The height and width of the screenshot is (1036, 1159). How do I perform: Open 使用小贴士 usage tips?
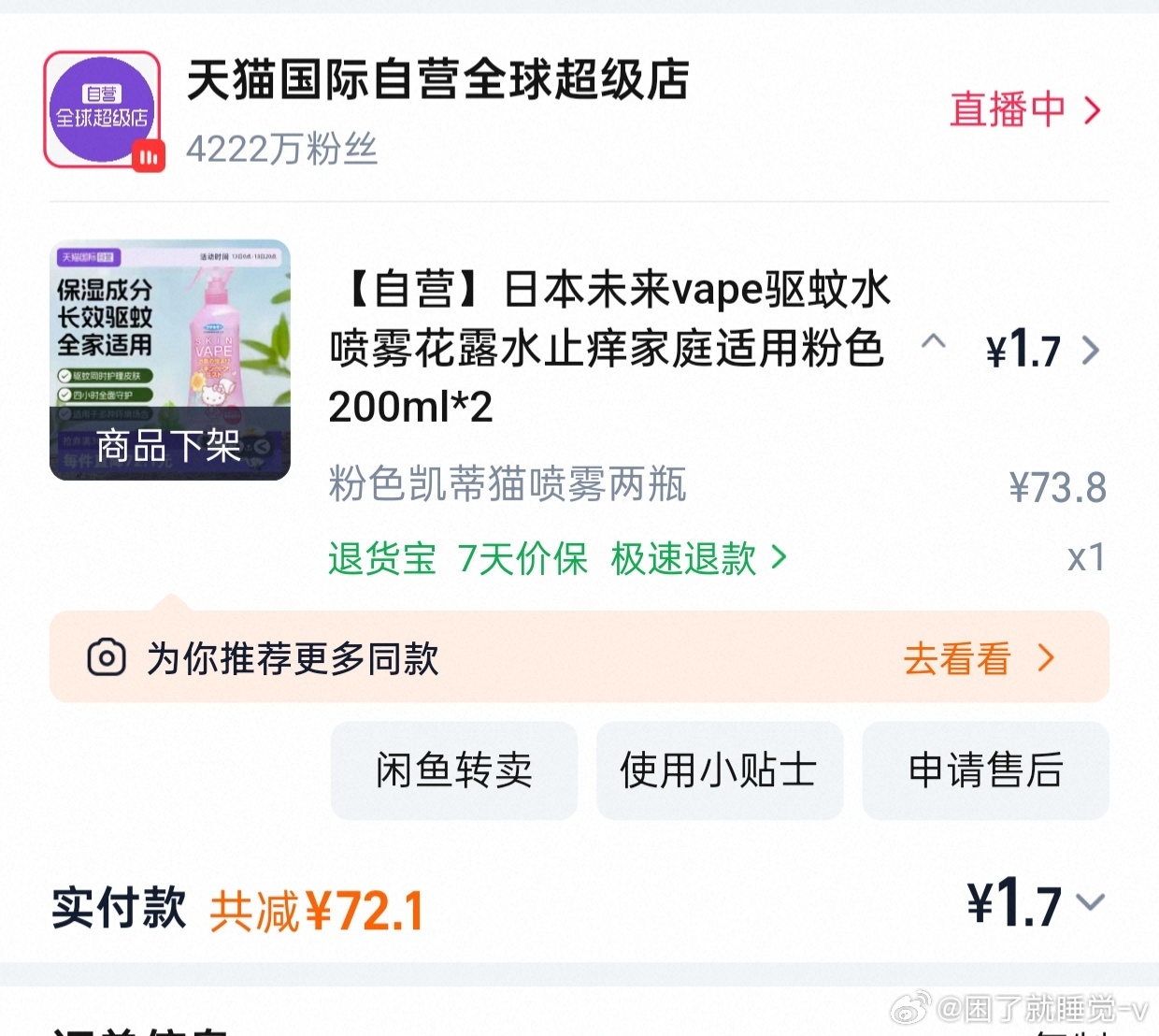(719, 770)
